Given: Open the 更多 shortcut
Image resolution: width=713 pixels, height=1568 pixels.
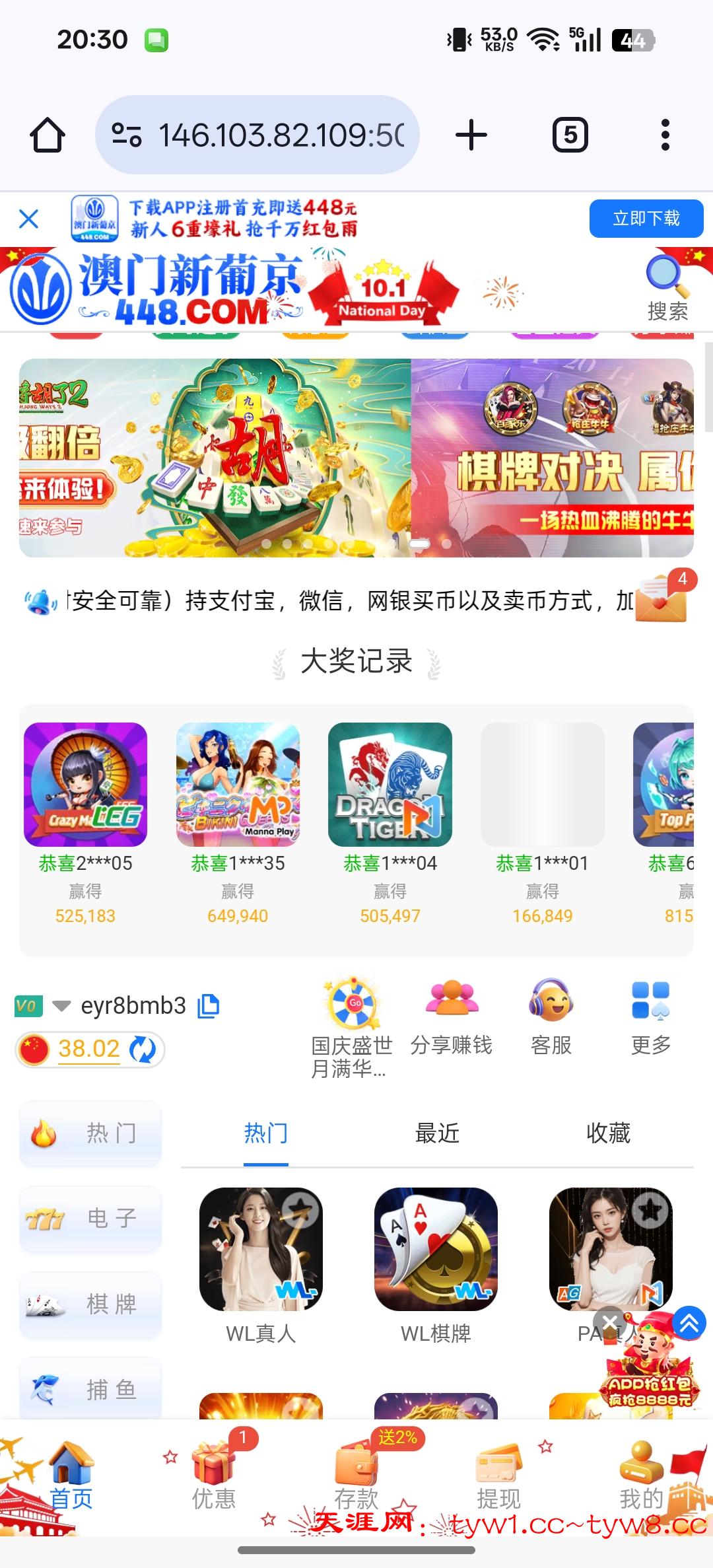Looking at the screenshot, I should [650, 1017].
